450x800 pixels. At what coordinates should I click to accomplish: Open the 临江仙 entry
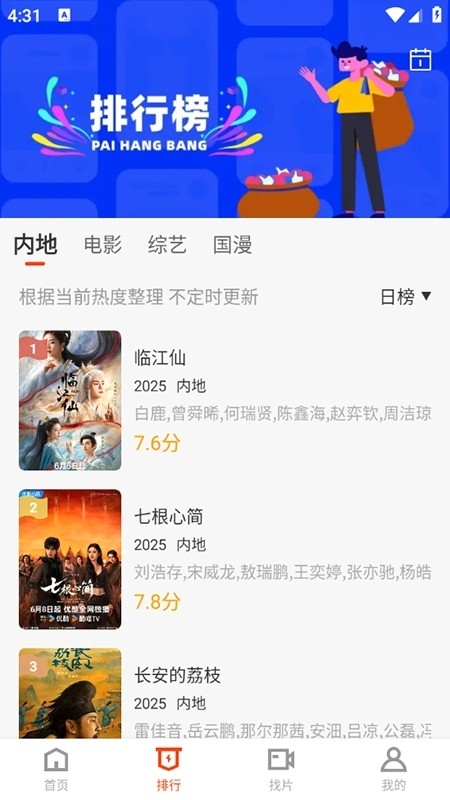point(225,401)
